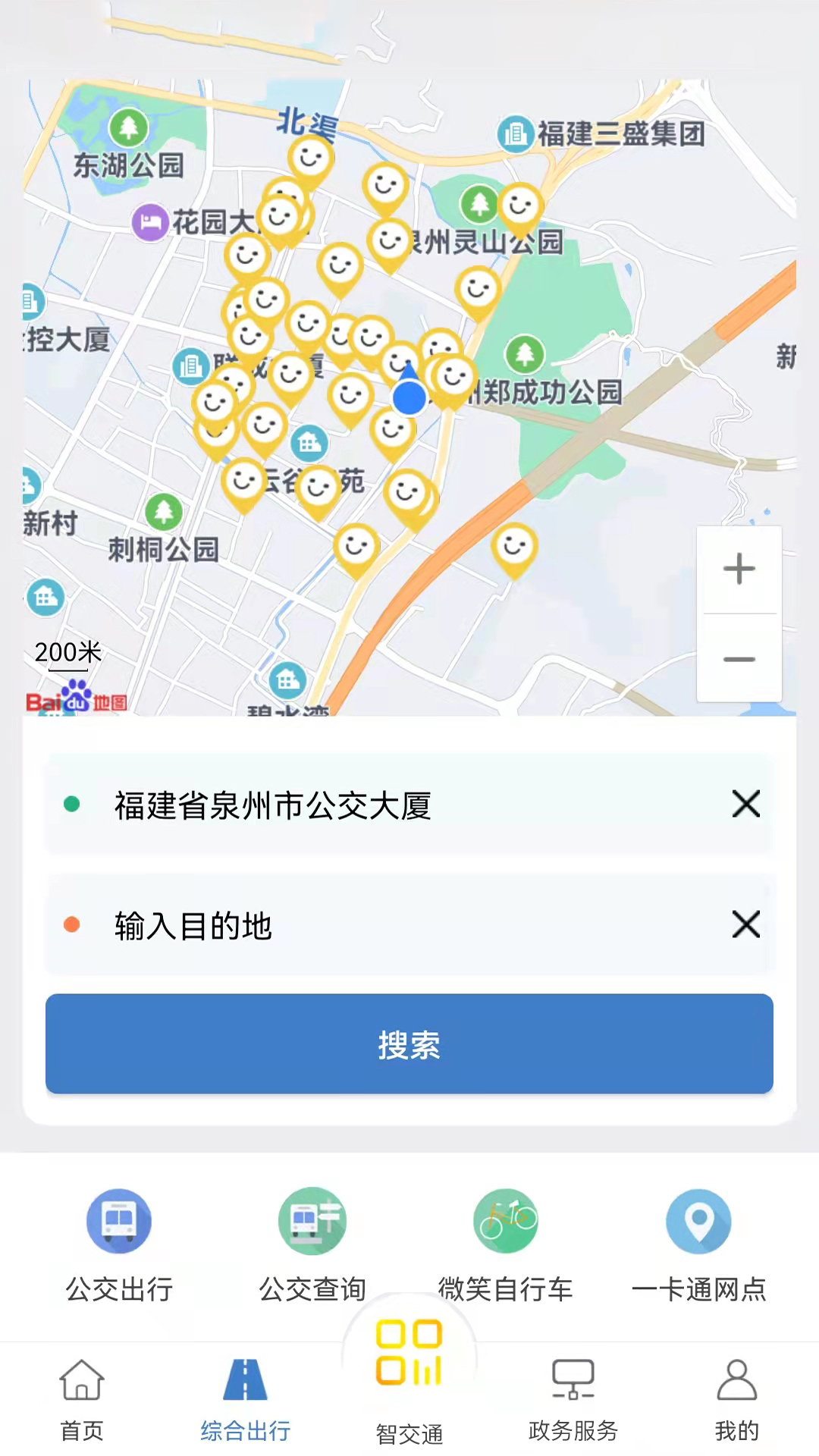View 一卡通网点 card outlets

(x=698, y=1245)
